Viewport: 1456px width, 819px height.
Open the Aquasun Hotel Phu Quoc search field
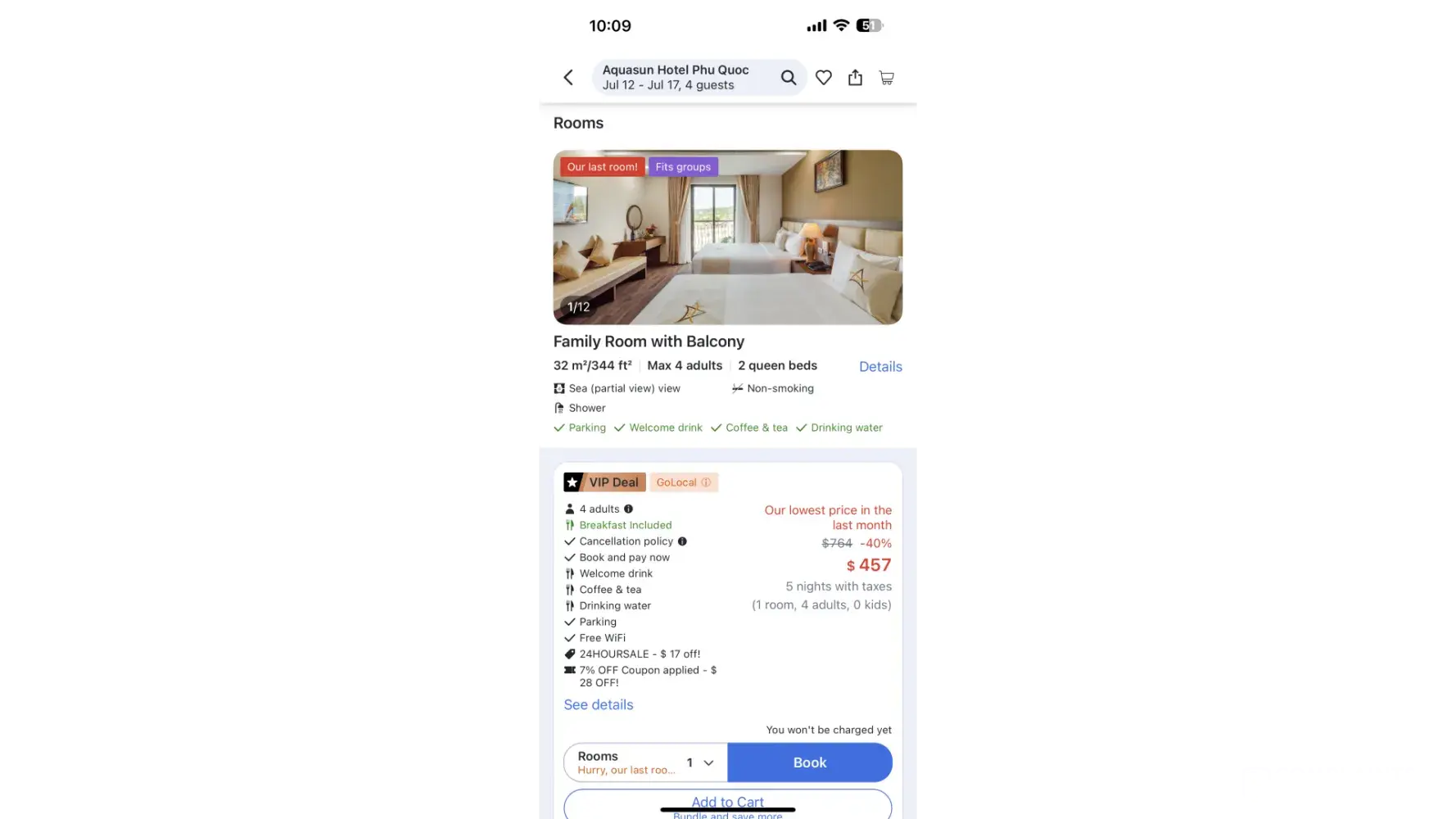pos(684,78)
